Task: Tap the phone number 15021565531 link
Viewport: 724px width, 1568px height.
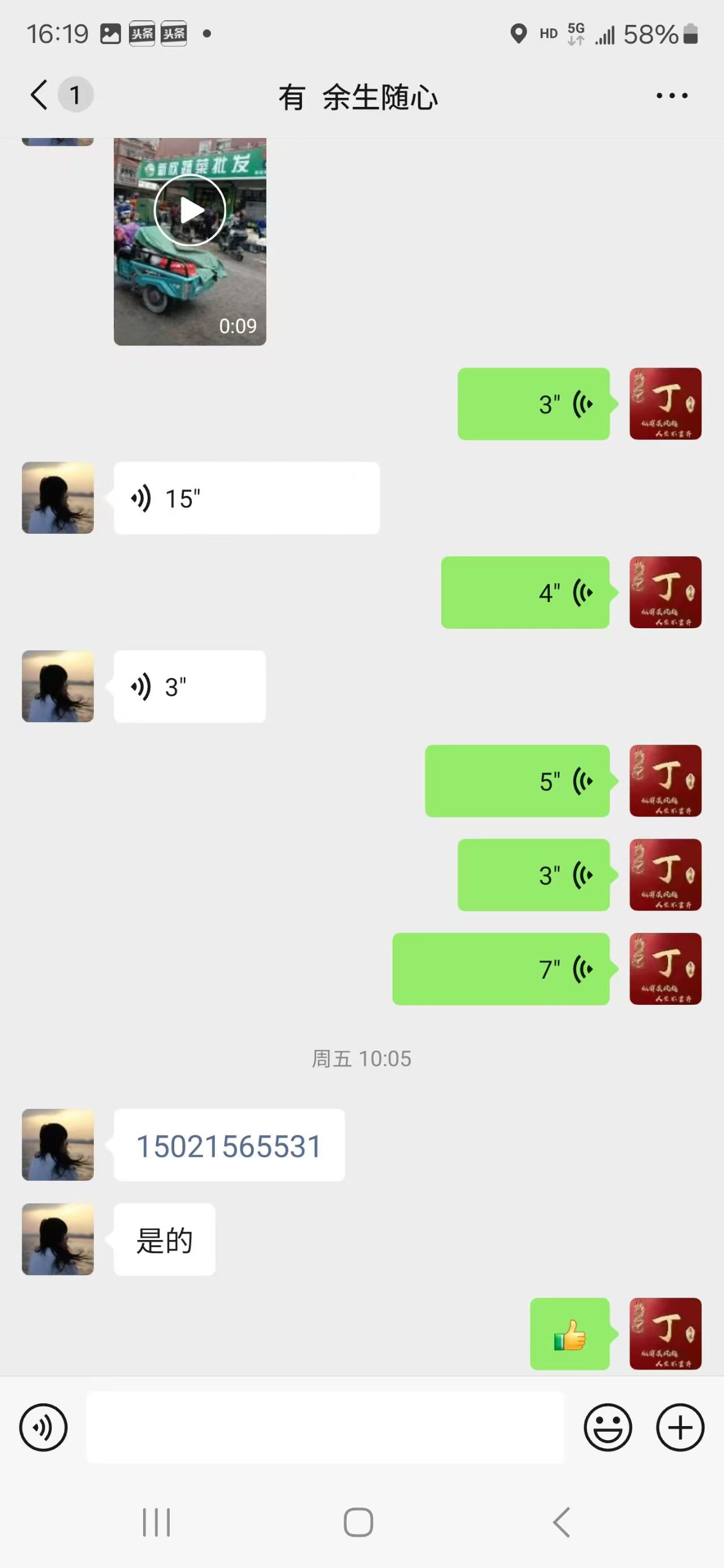Action: [229, 1146]
